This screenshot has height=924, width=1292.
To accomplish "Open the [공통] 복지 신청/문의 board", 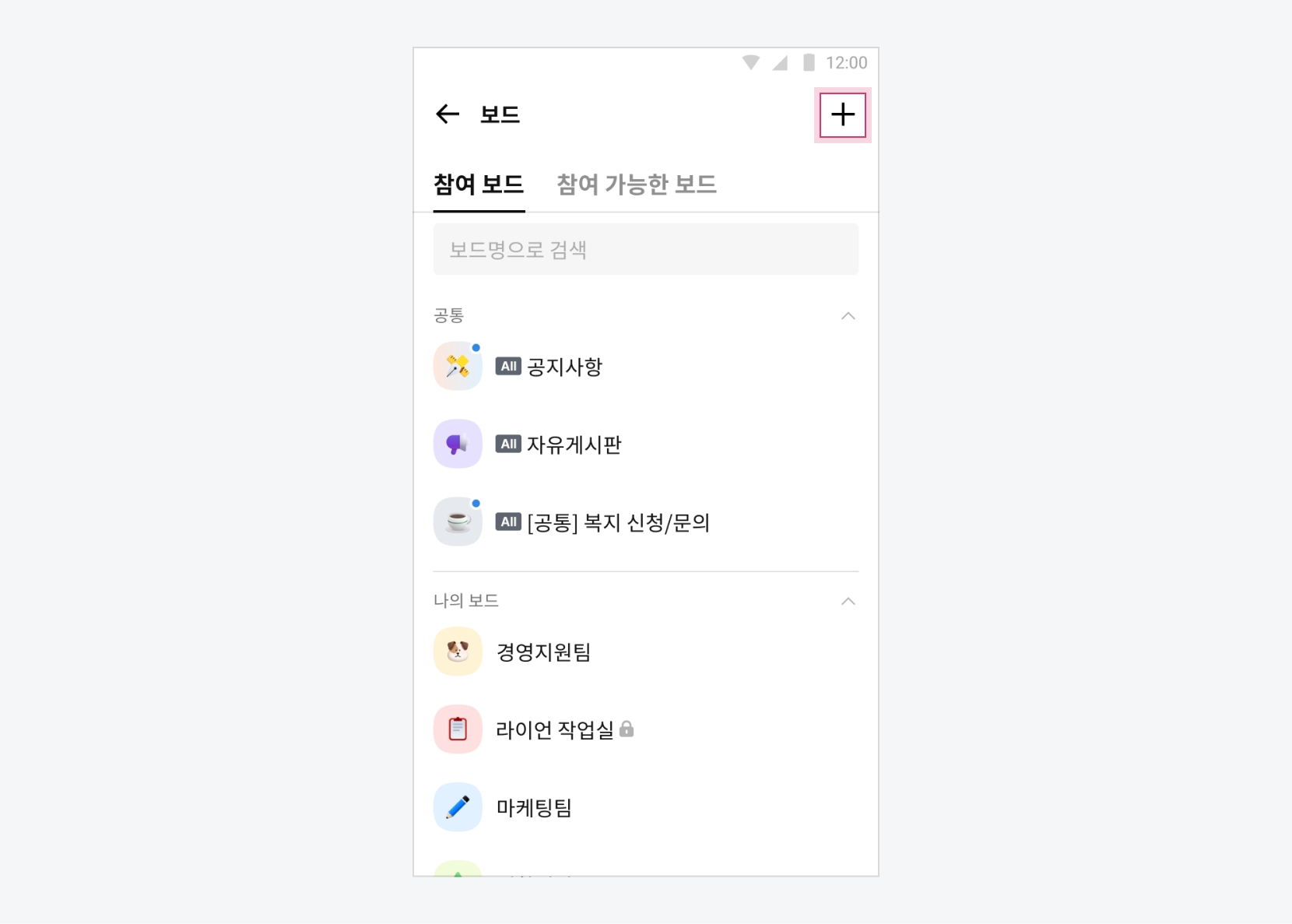I will pos(618,522).
